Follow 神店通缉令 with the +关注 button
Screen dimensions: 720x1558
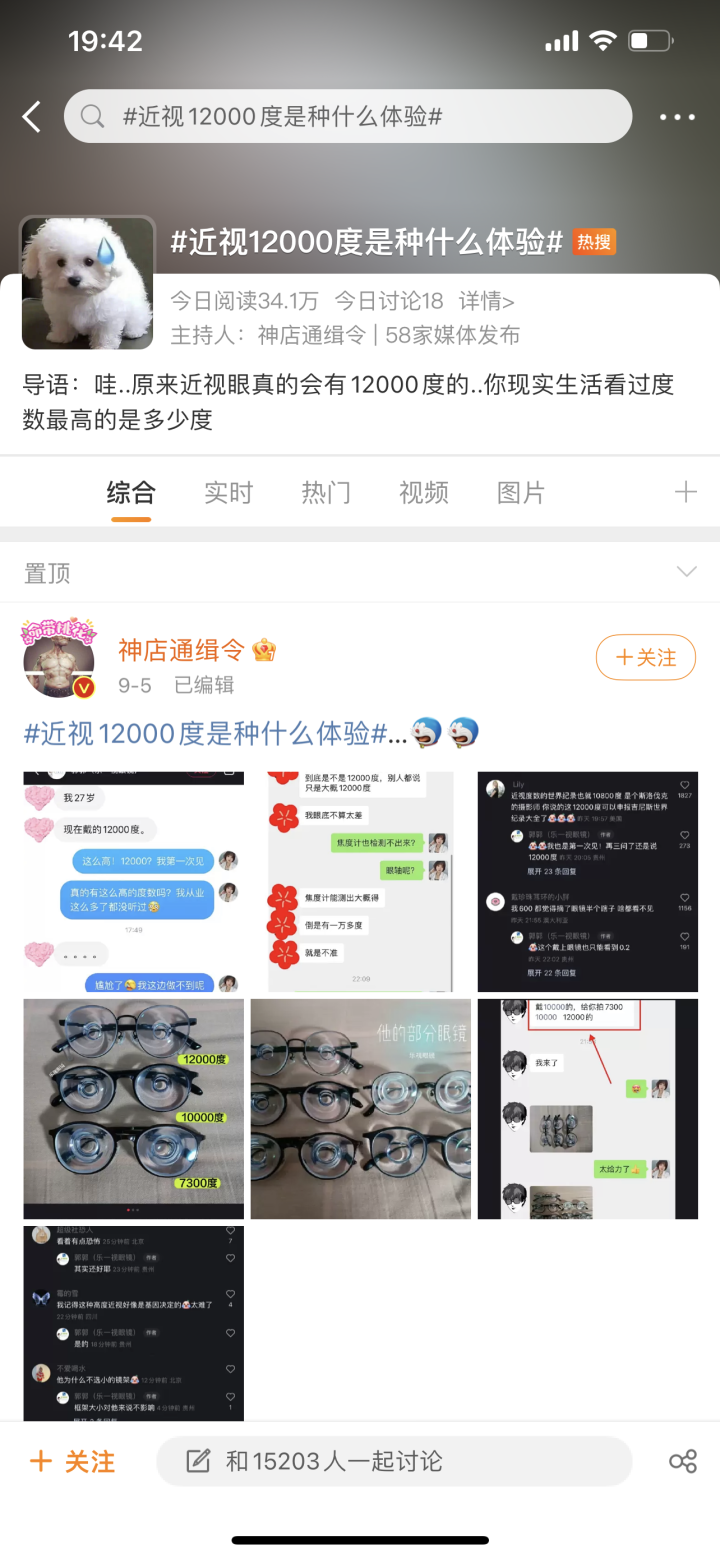pyautogui.click(x=645, y=657)
